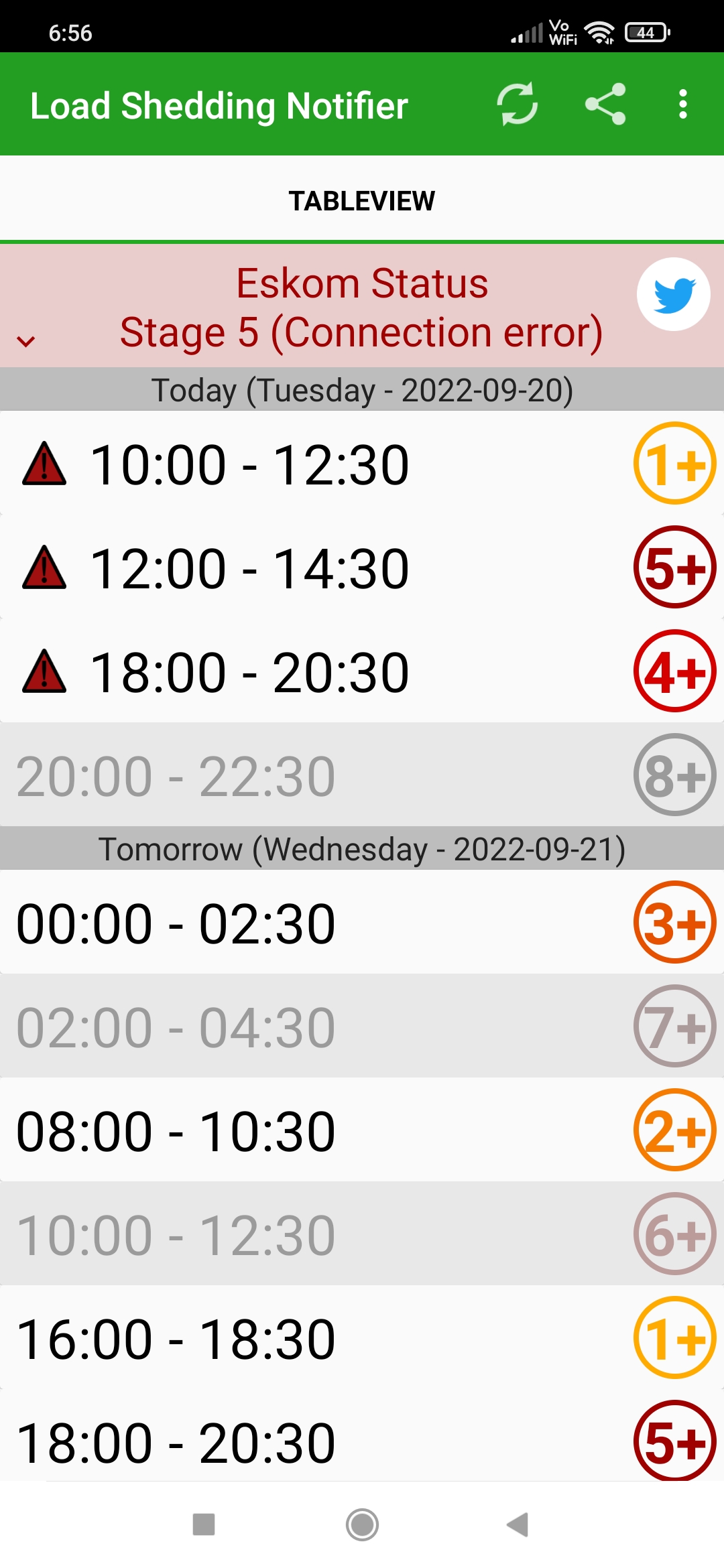Open the Eskom Twitter feed icon
This screenshot has height=1568, width=724.
[673, 294]
